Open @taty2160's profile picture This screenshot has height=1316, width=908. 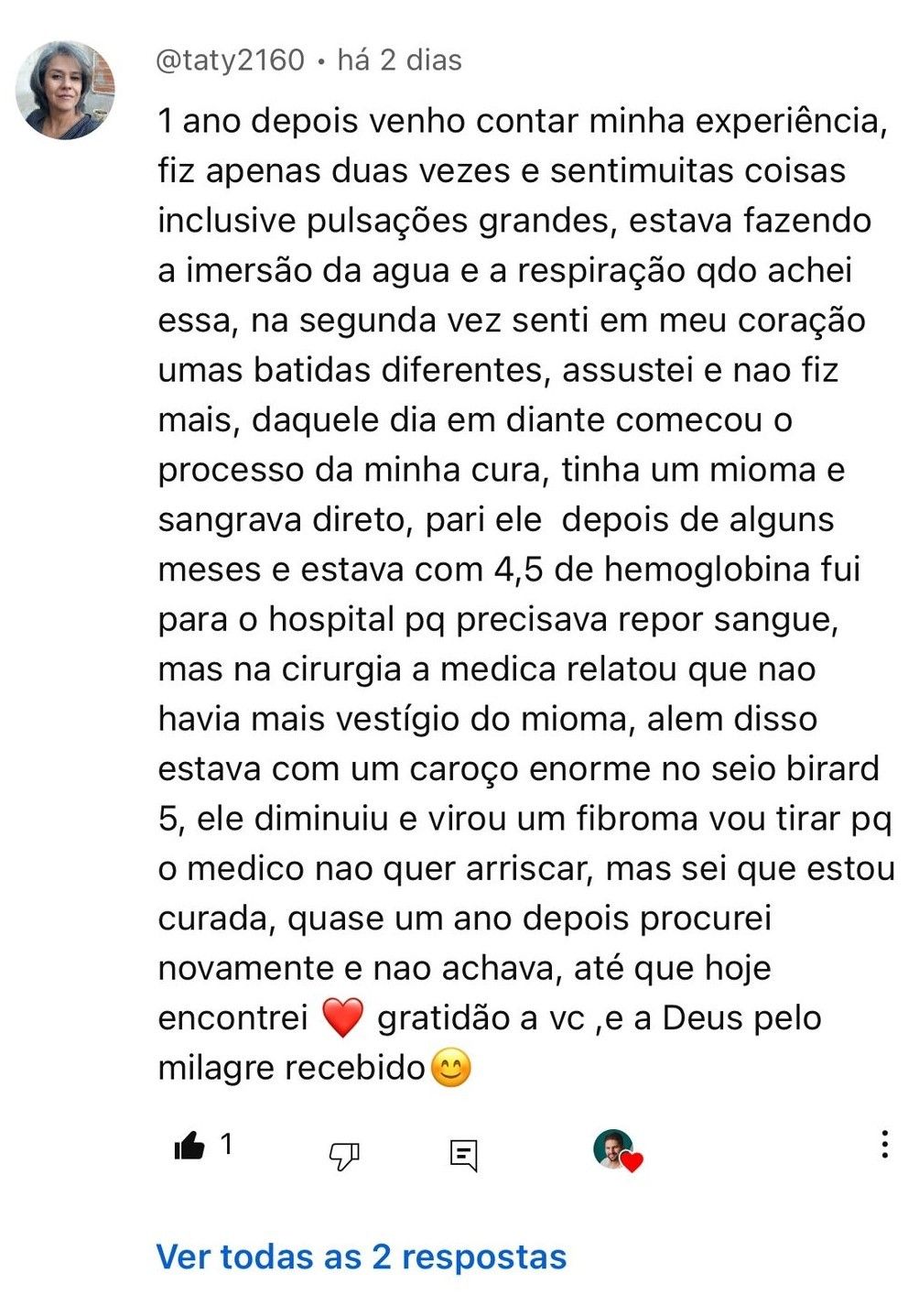click(x=65, y=91)
